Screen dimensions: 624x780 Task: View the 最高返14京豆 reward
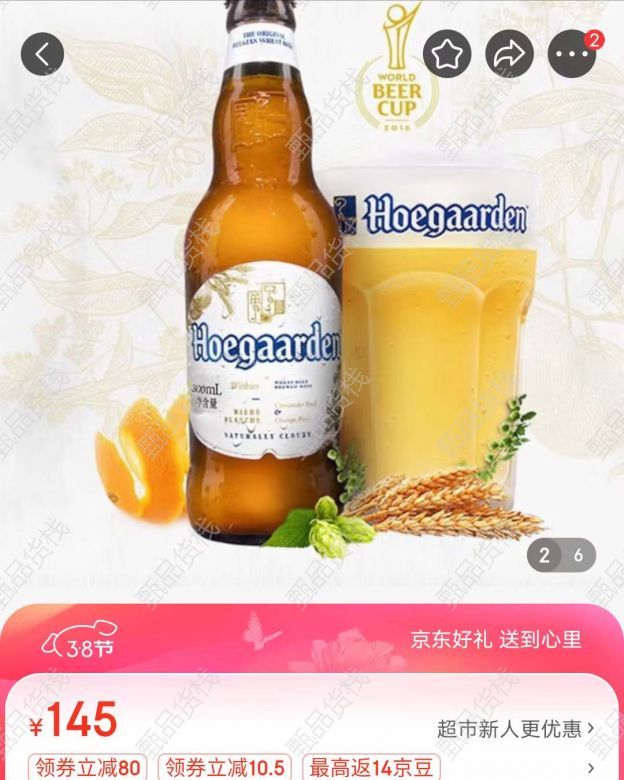coord(371,768)
